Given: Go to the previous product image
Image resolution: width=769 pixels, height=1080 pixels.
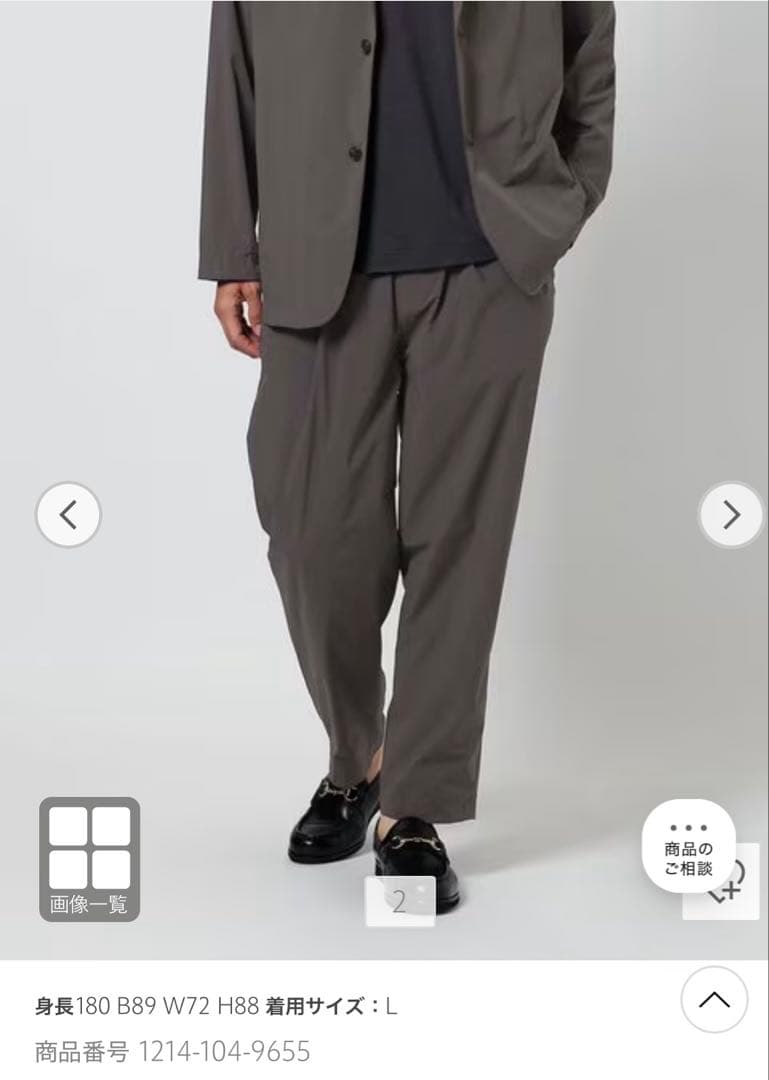Looking at the screenshot, I should point(68,515).
